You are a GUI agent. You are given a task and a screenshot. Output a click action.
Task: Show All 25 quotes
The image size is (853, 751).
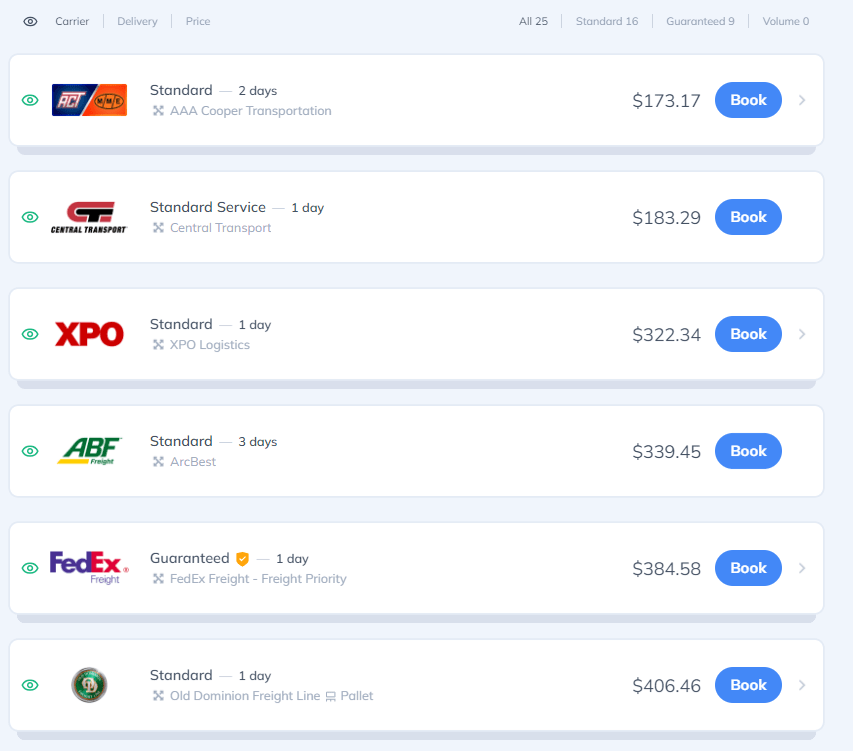click(533, 21)
